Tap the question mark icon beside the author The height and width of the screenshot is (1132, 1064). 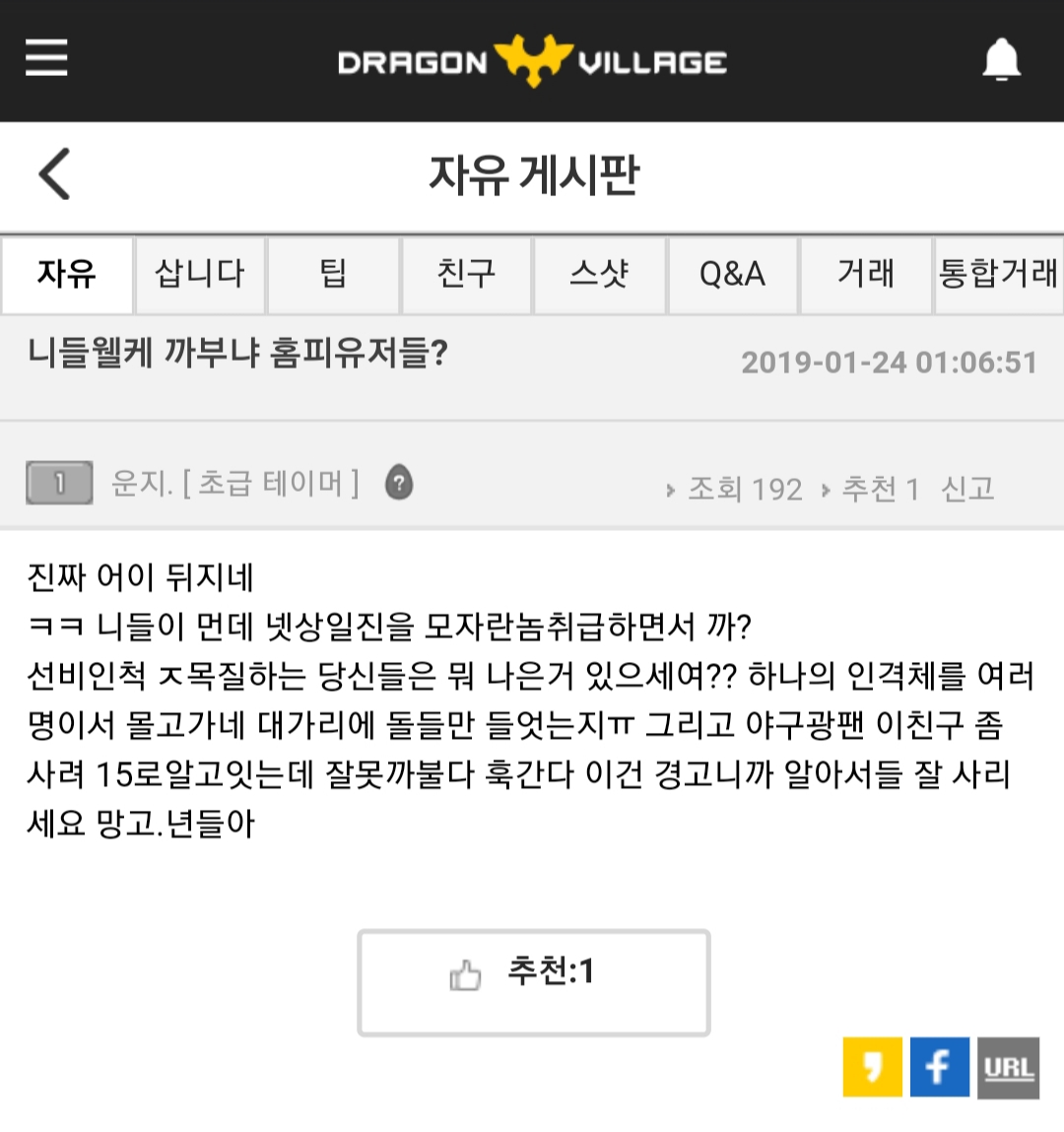click(x=399, y=483)
